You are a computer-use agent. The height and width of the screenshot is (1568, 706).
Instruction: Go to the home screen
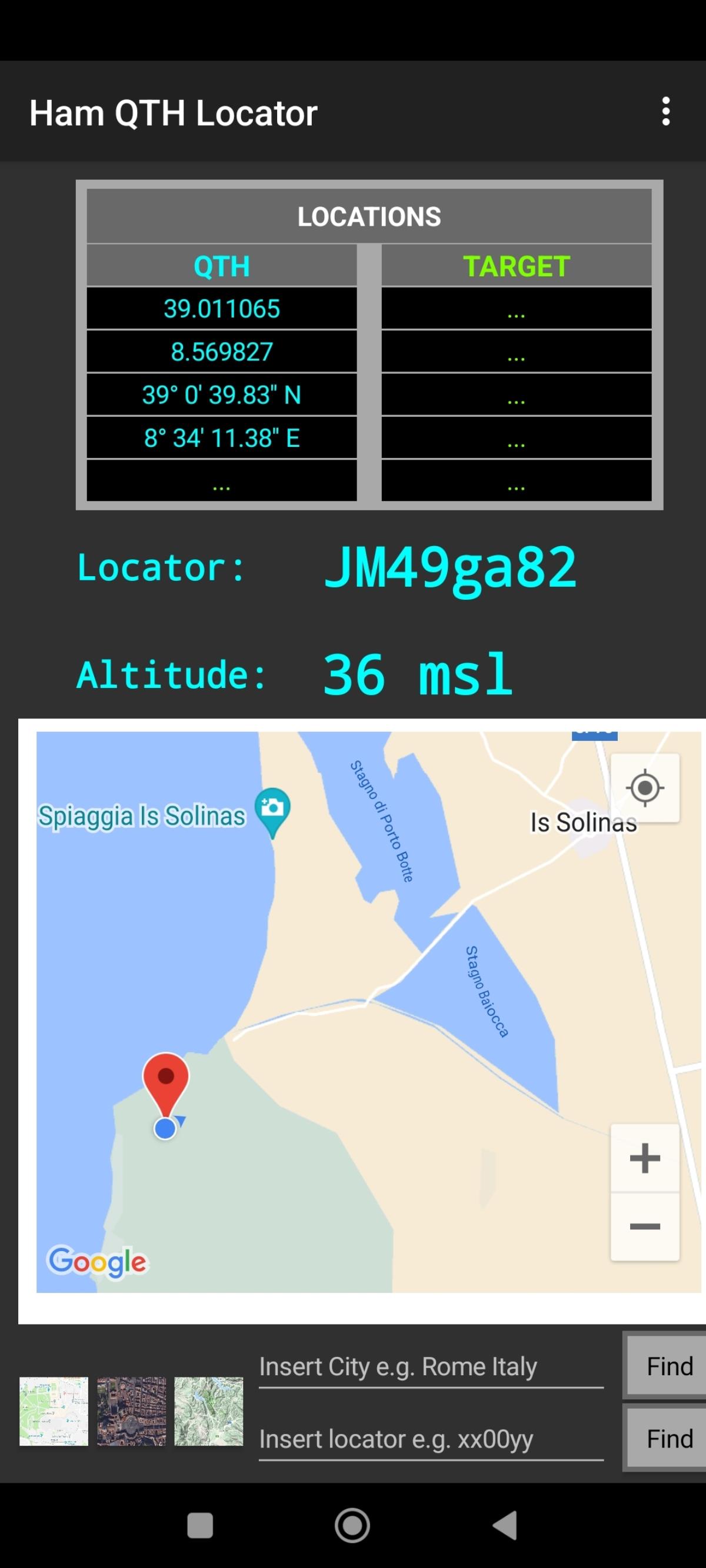352,1526
